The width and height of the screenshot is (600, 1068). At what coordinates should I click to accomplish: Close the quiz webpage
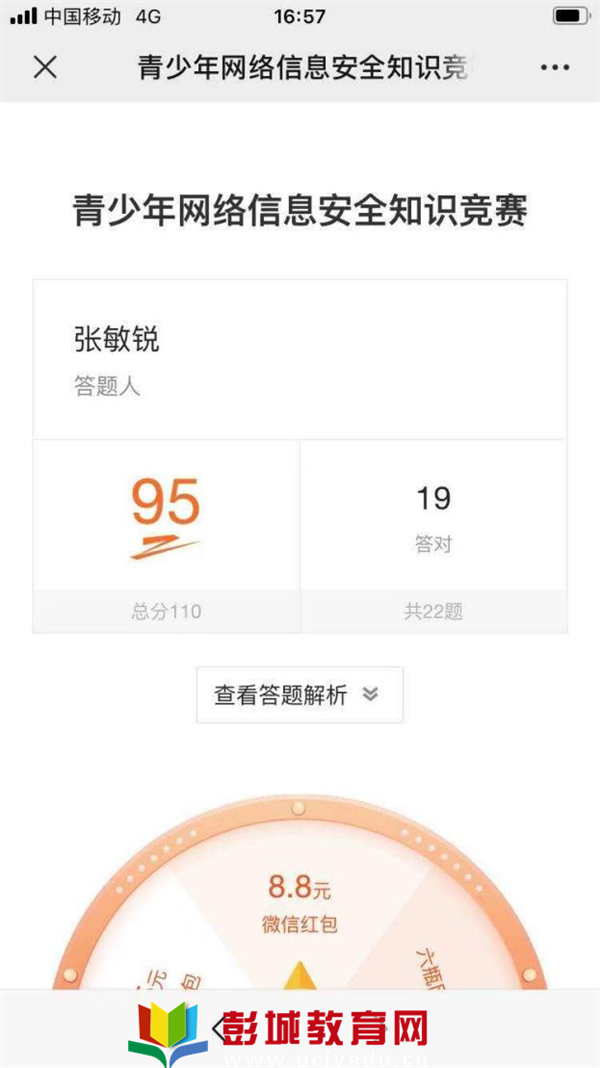[x=45, y=67]
